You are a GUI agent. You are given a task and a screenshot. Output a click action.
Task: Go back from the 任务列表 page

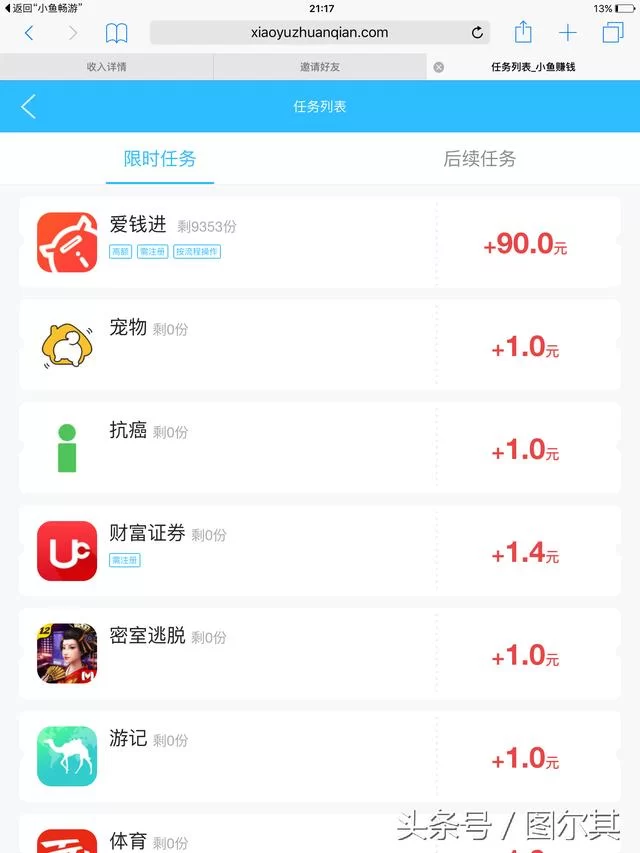28,107
